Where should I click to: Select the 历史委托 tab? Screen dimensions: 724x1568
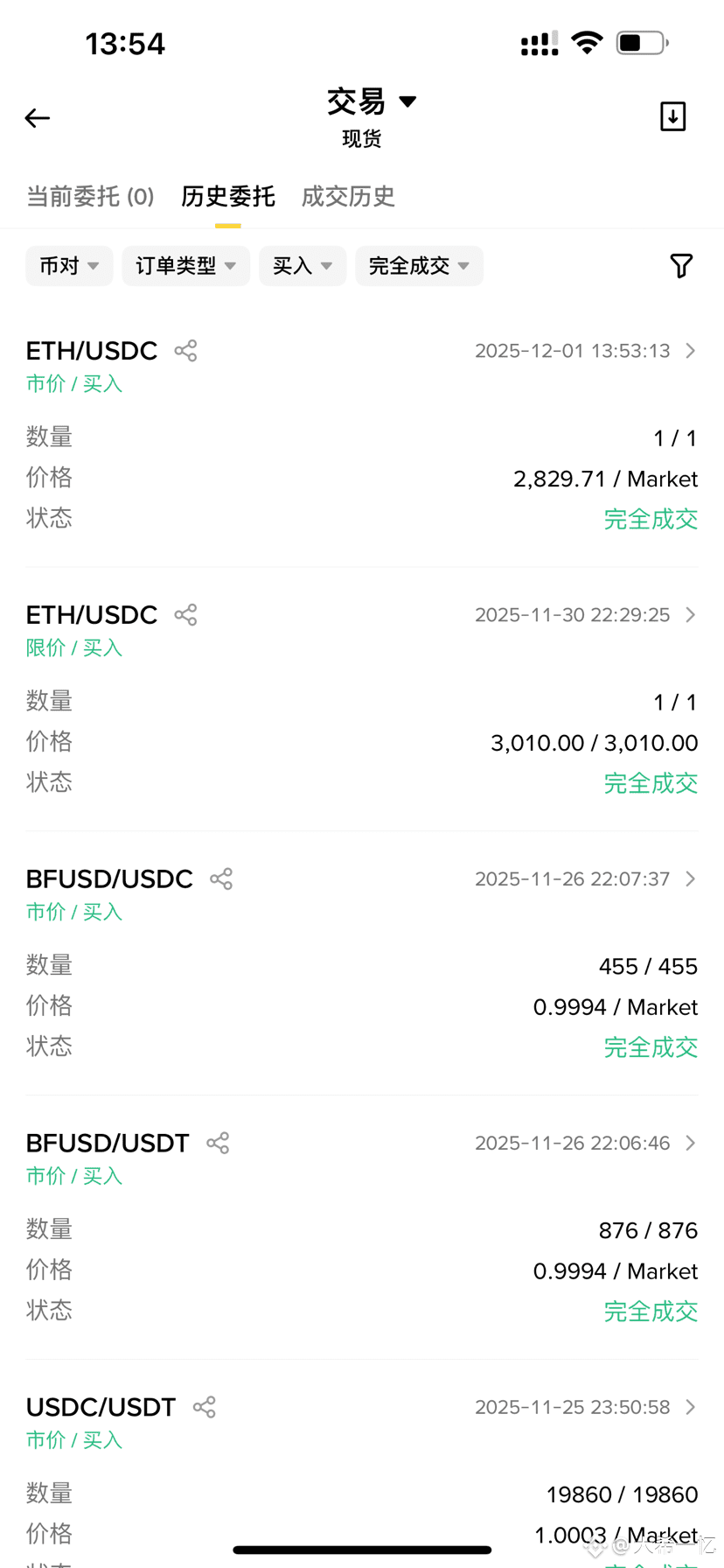point(228,196)
